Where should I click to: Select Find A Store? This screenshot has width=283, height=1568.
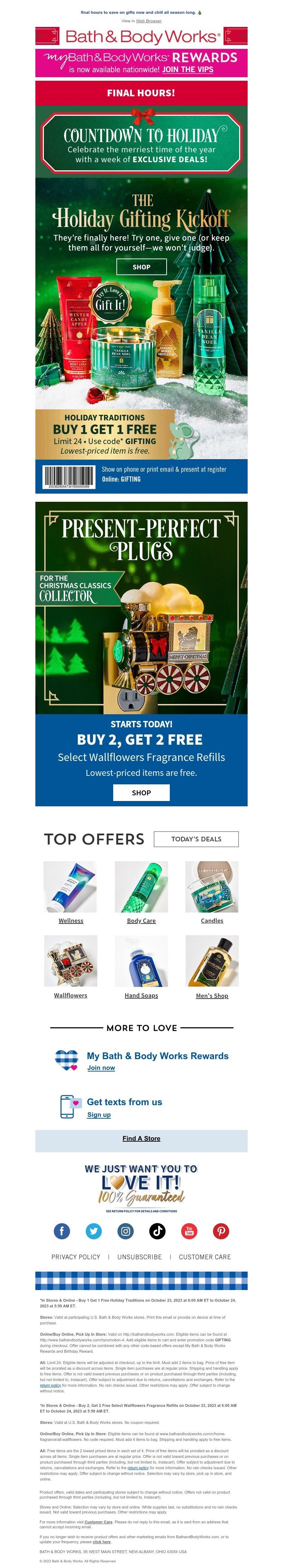click(x=141, y=1138)
